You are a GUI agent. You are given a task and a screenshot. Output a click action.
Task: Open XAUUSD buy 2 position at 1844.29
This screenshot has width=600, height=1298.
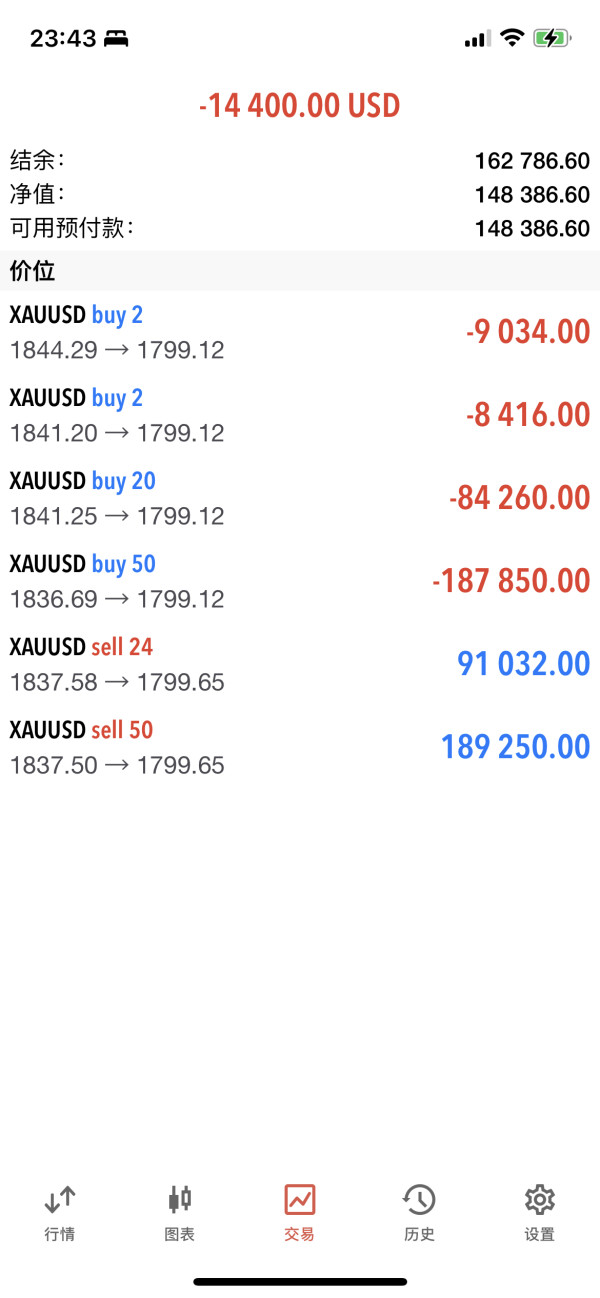300,332
